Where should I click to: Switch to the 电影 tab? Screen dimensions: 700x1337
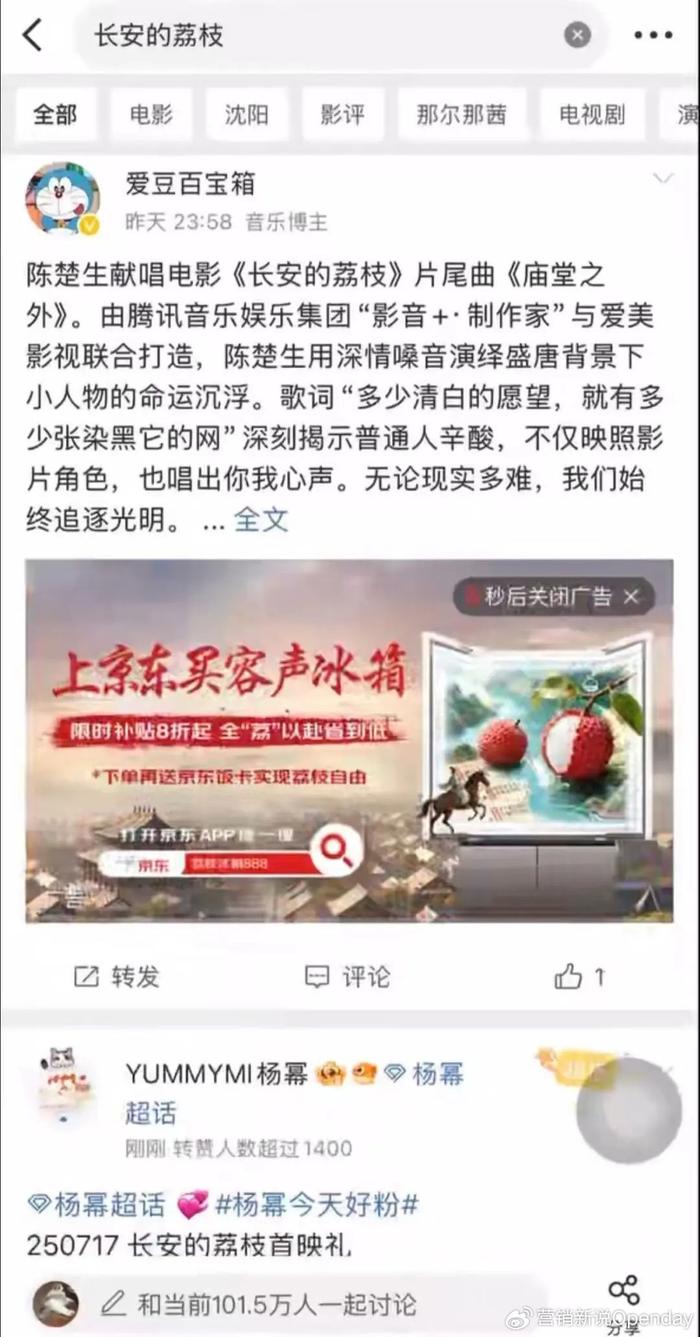point(151,114)
